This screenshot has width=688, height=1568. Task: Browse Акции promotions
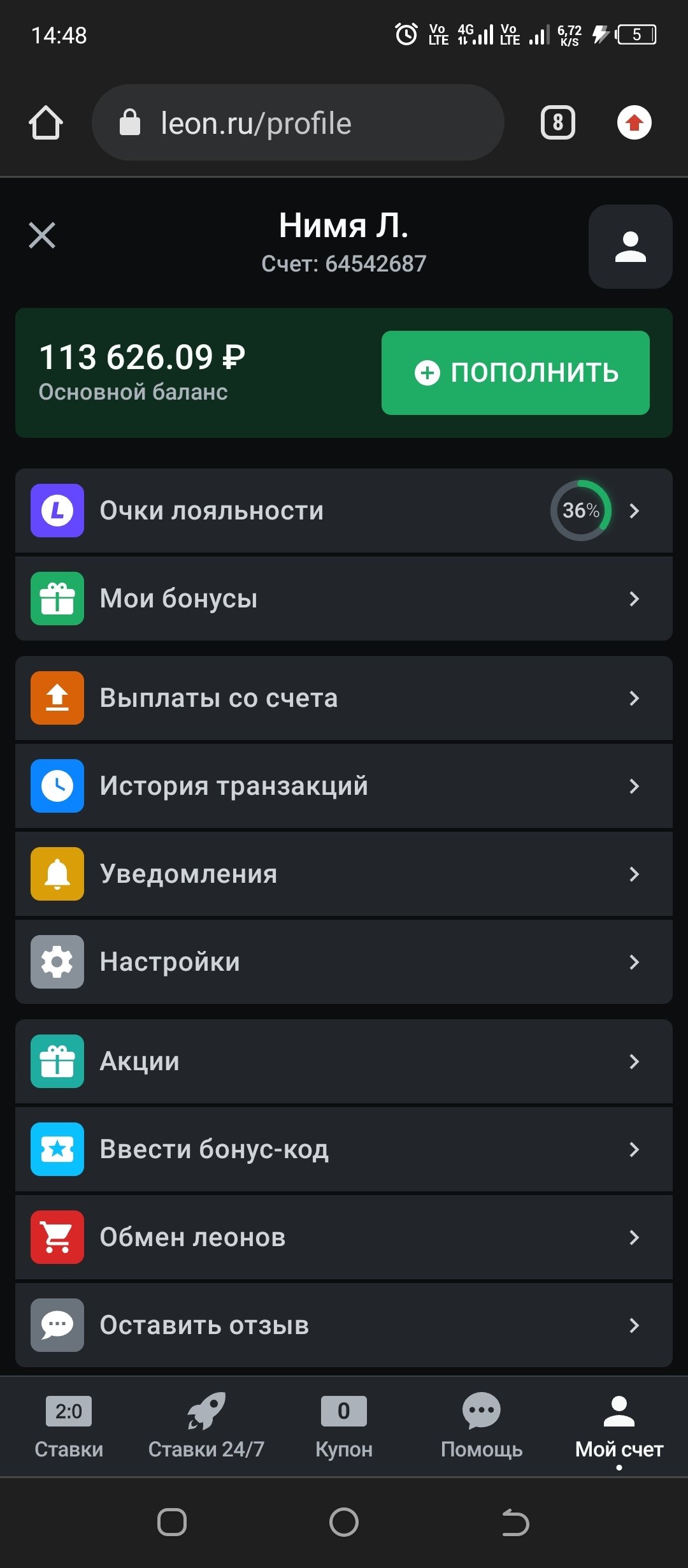(344, 1061)
